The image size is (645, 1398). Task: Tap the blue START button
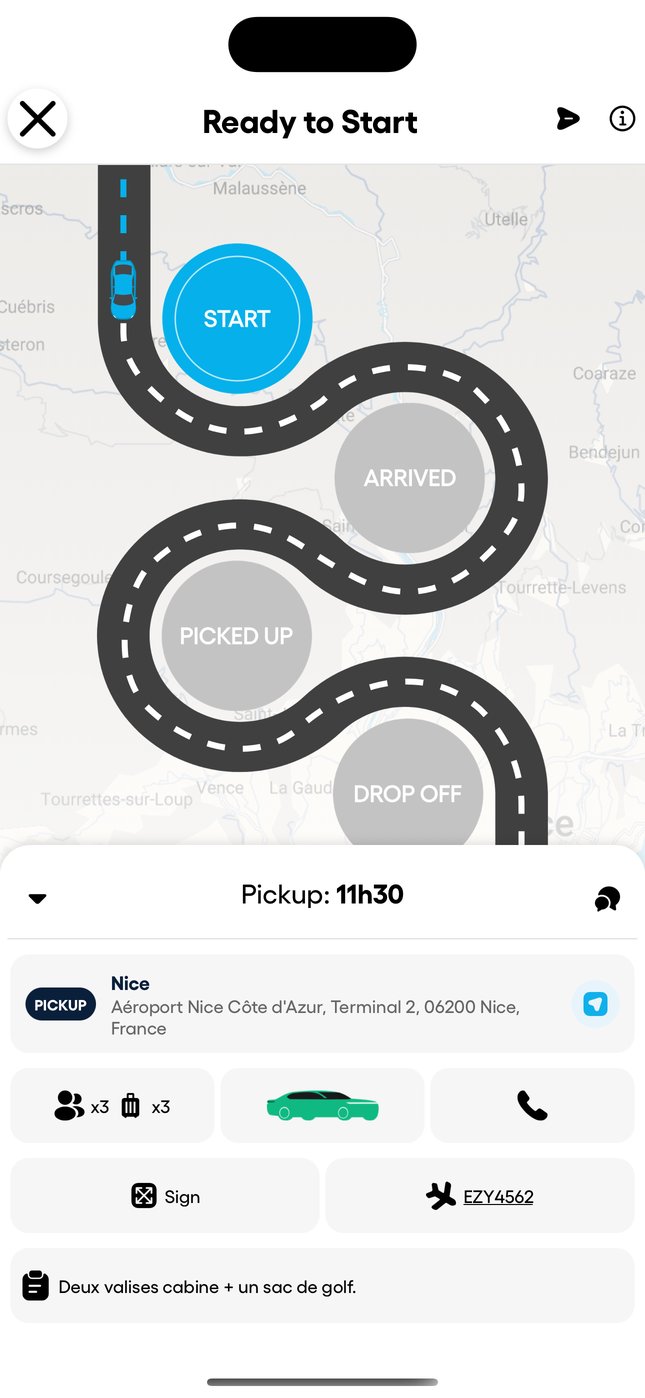[x=237, y=319]
